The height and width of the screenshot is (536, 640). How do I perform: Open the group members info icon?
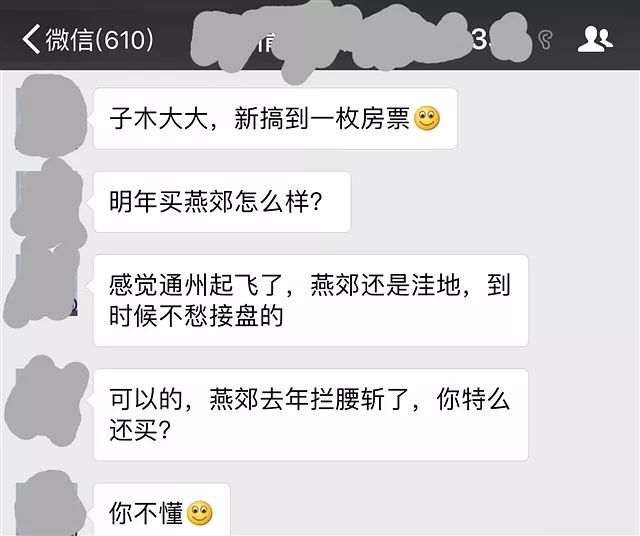point(596,40)
